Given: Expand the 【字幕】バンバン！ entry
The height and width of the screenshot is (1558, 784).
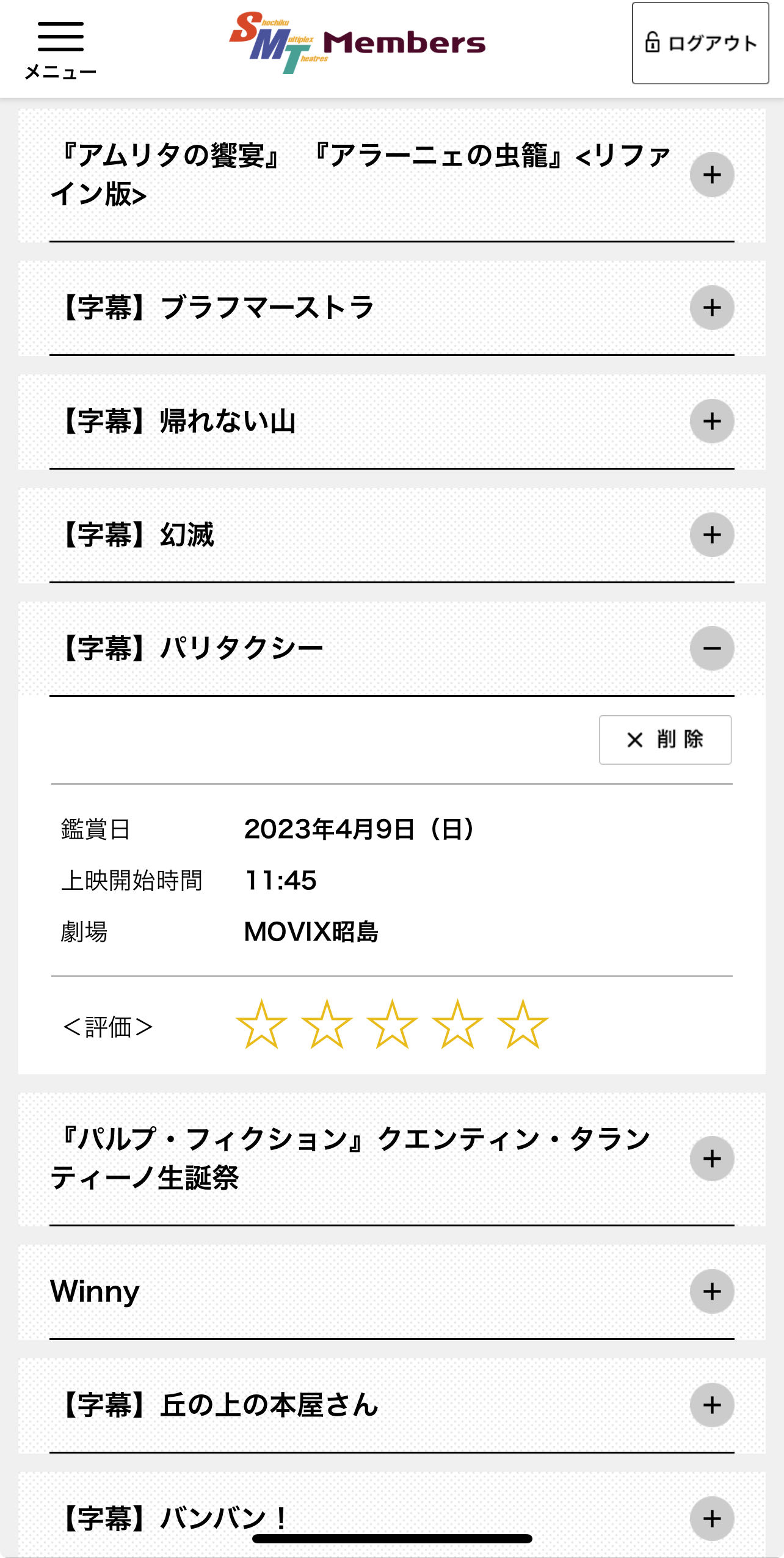Looking at the screenshot, I should [x=712, y=1519].
